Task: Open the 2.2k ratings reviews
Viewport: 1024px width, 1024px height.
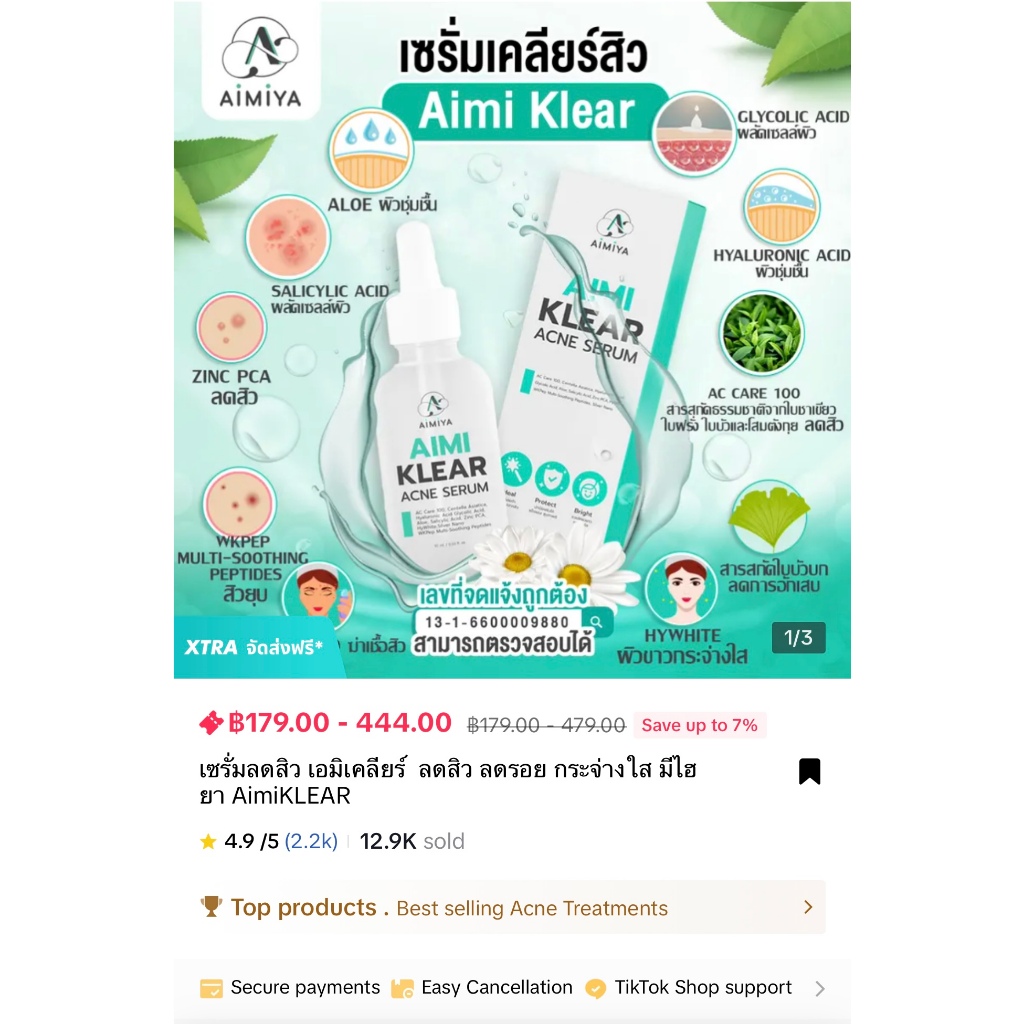Action: pos(311,841)
